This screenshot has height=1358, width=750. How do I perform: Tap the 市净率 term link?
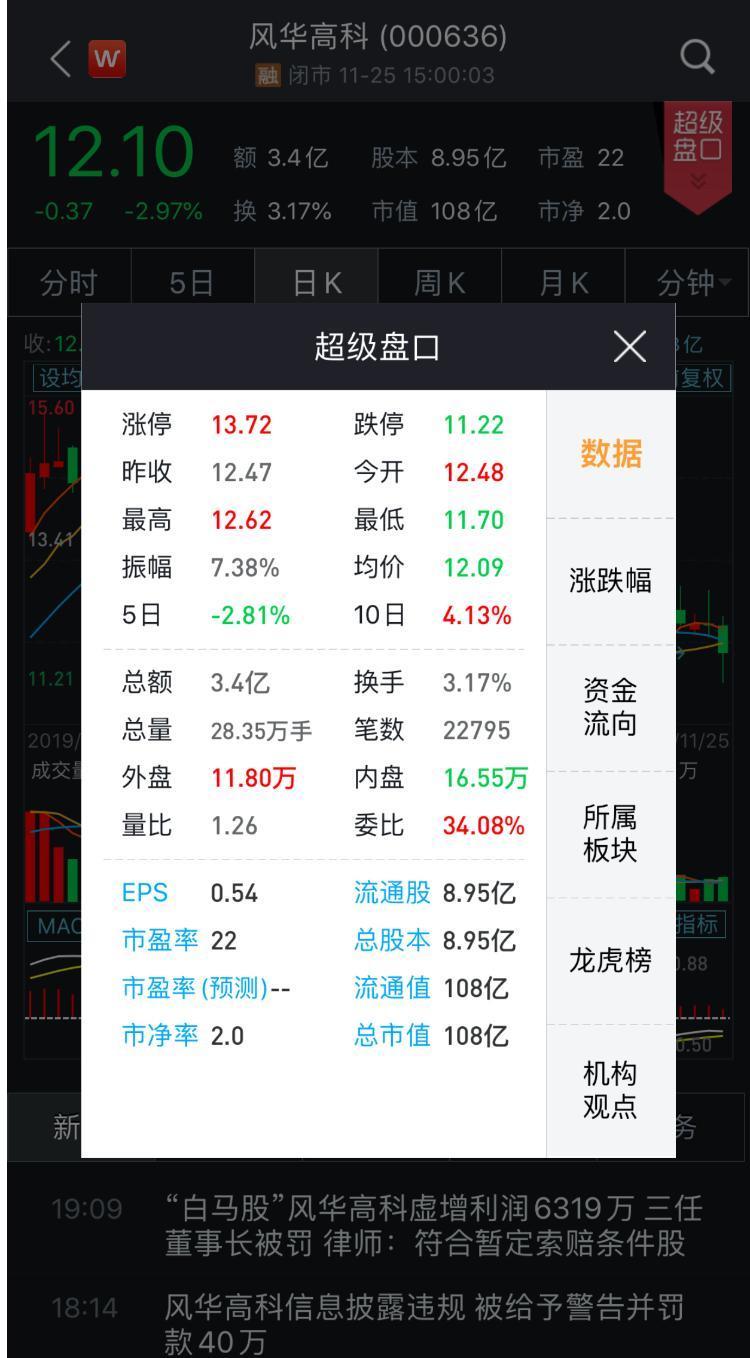click(x=160, y=1037)
